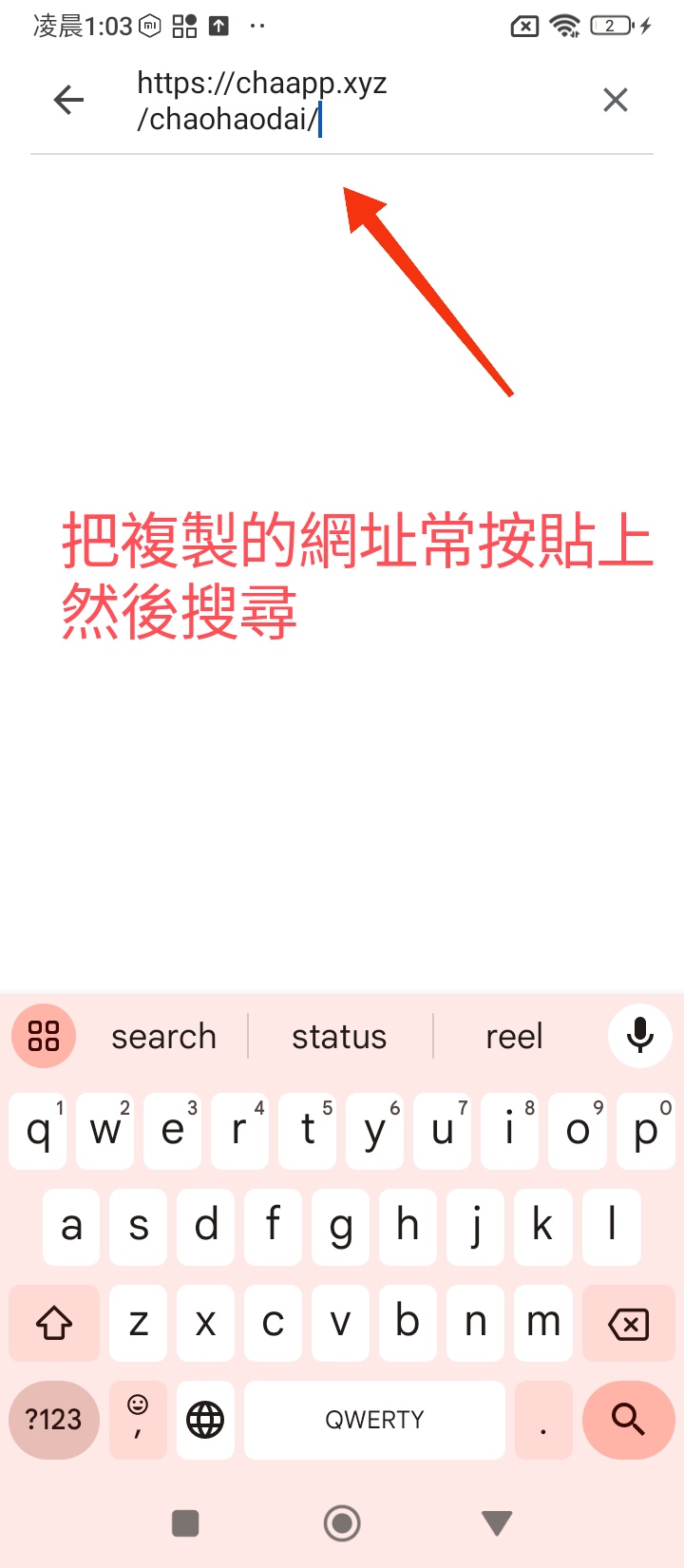Enable the shift key
The image size is (684, 1568).
coord(54,1324)
